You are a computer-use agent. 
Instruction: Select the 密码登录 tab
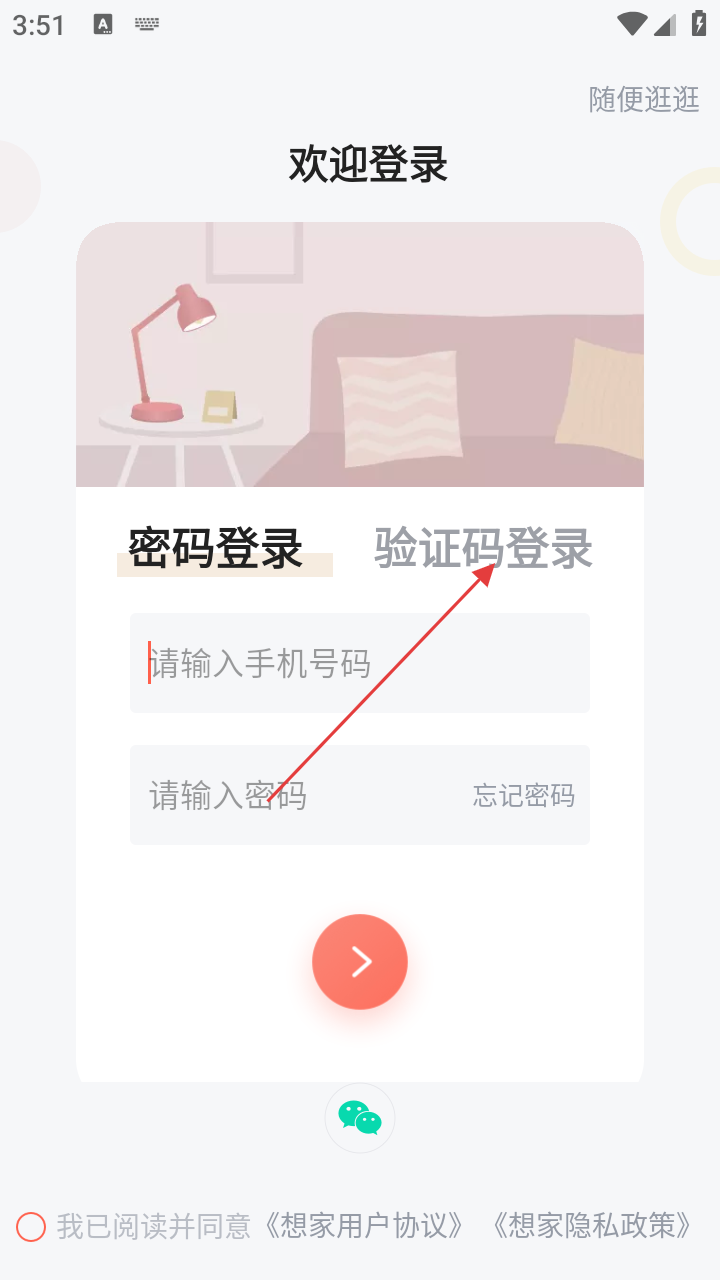click(216, 548)
